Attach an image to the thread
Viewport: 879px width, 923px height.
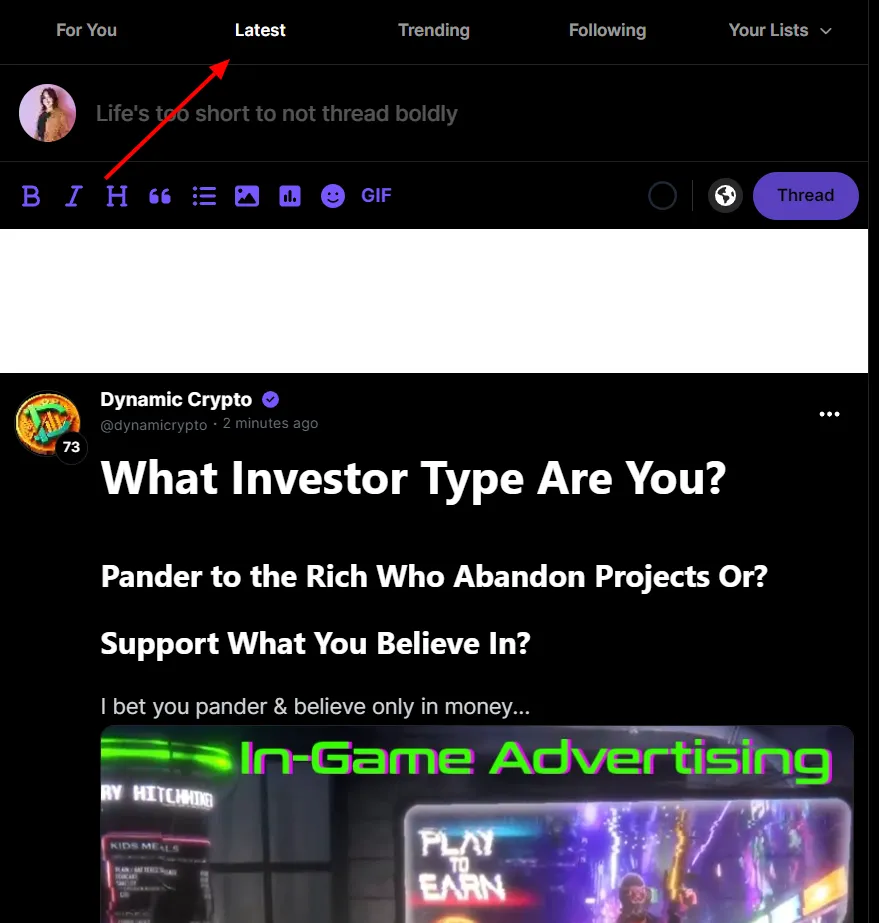tap(247, 196)
